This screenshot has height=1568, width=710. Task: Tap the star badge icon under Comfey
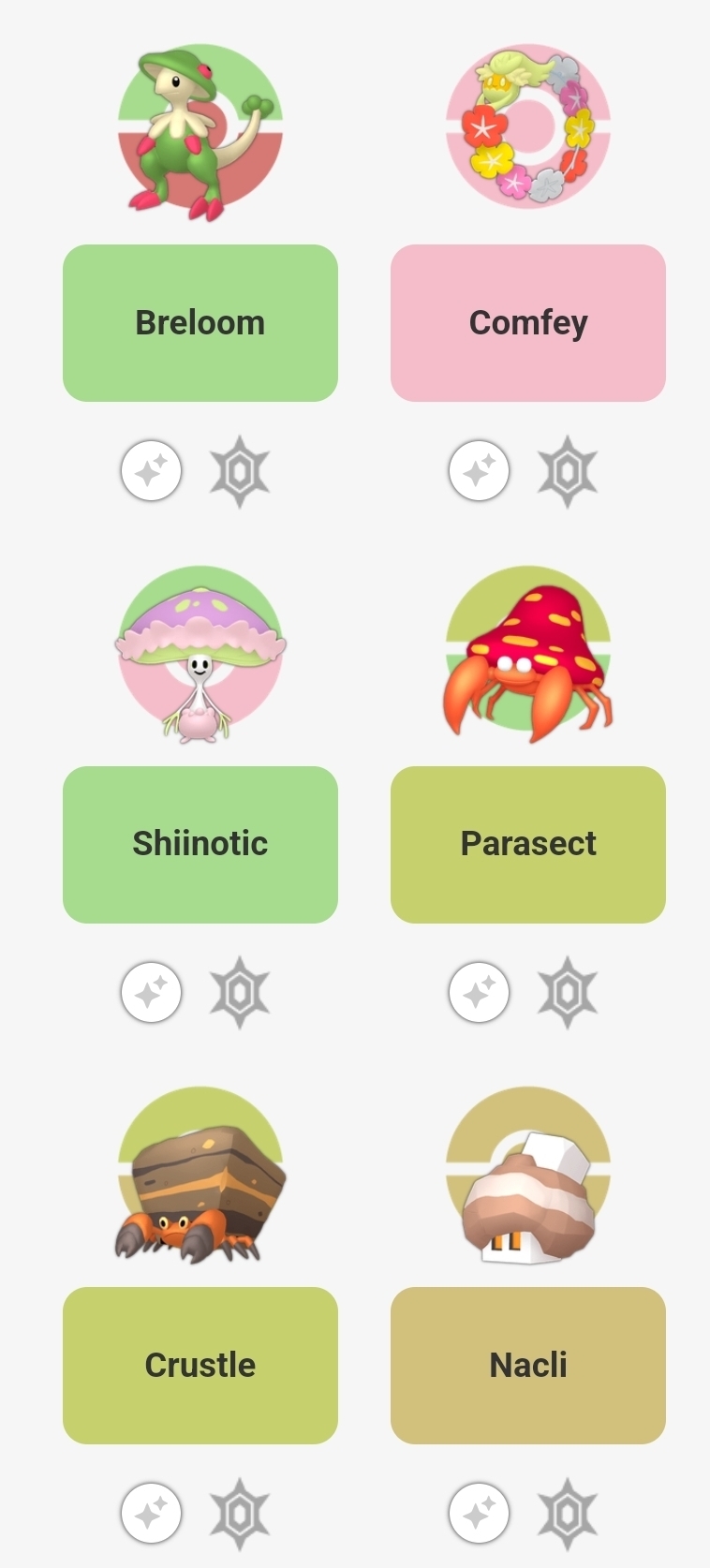tap(568, 471)
